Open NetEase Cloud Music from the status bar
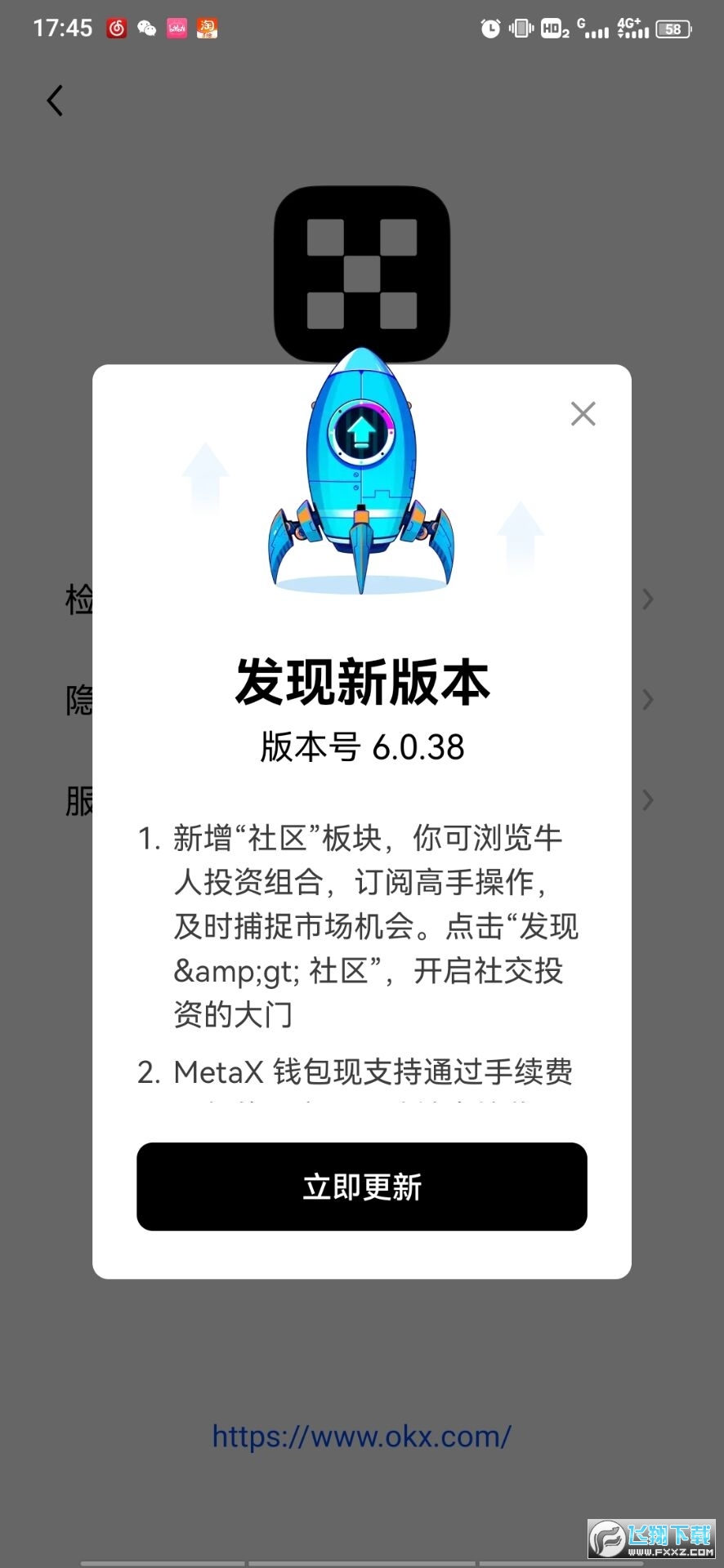Image resolution: width=724 pixels, height=1568 pixels. [x=116, y=28]
